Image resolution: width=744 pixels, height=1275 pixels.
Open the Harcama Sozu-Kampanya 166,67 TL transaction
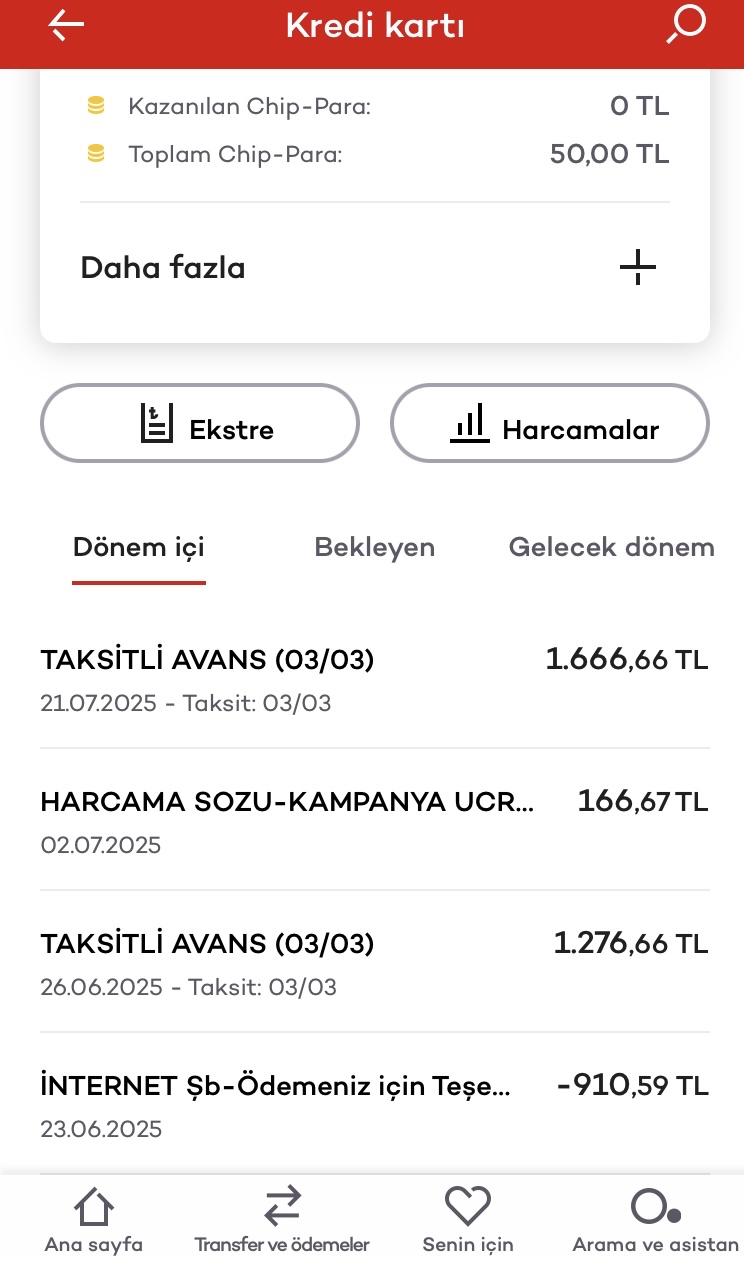tap(375, 821)
